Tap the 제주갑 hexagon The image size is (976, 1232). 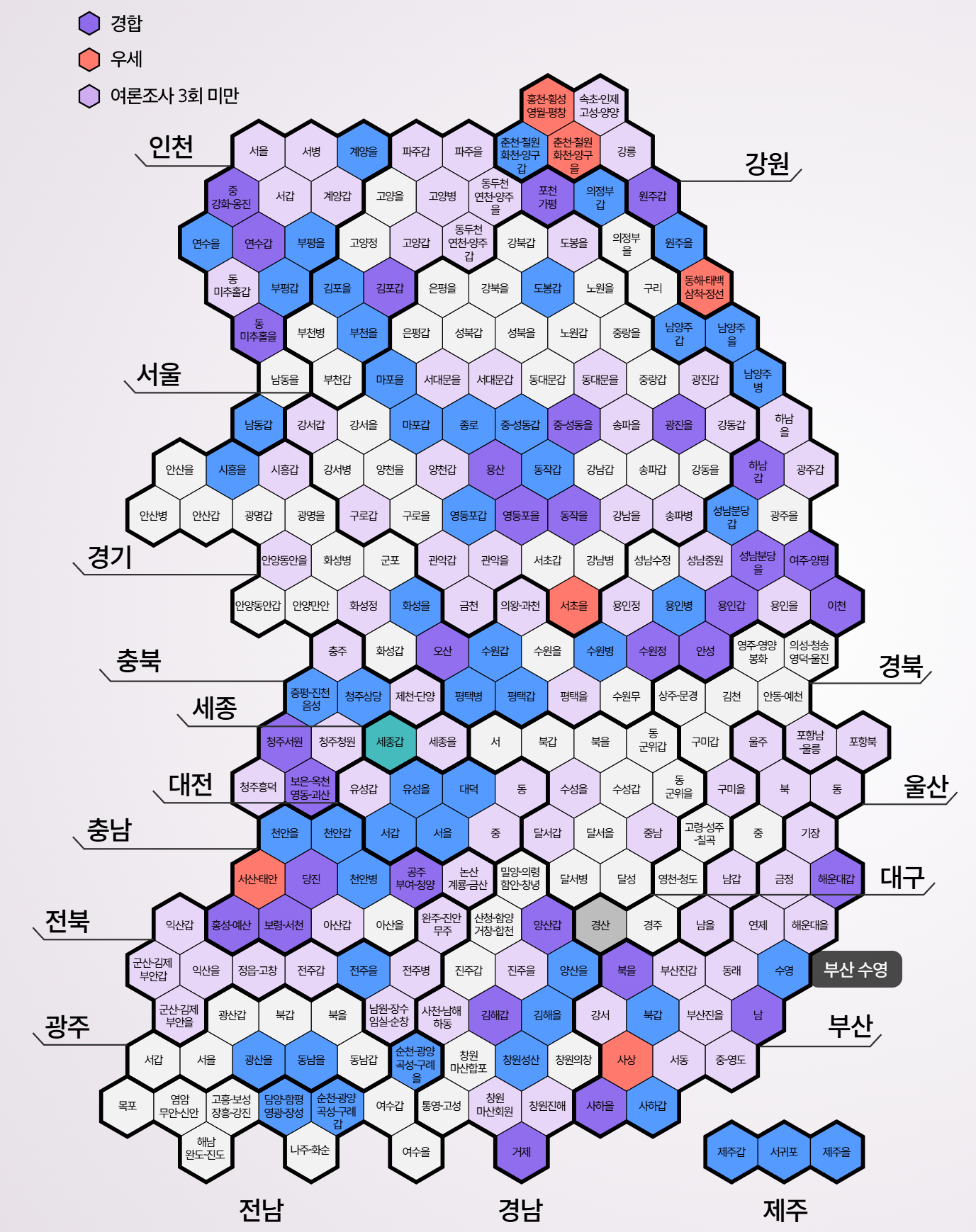pos(731,1152)
